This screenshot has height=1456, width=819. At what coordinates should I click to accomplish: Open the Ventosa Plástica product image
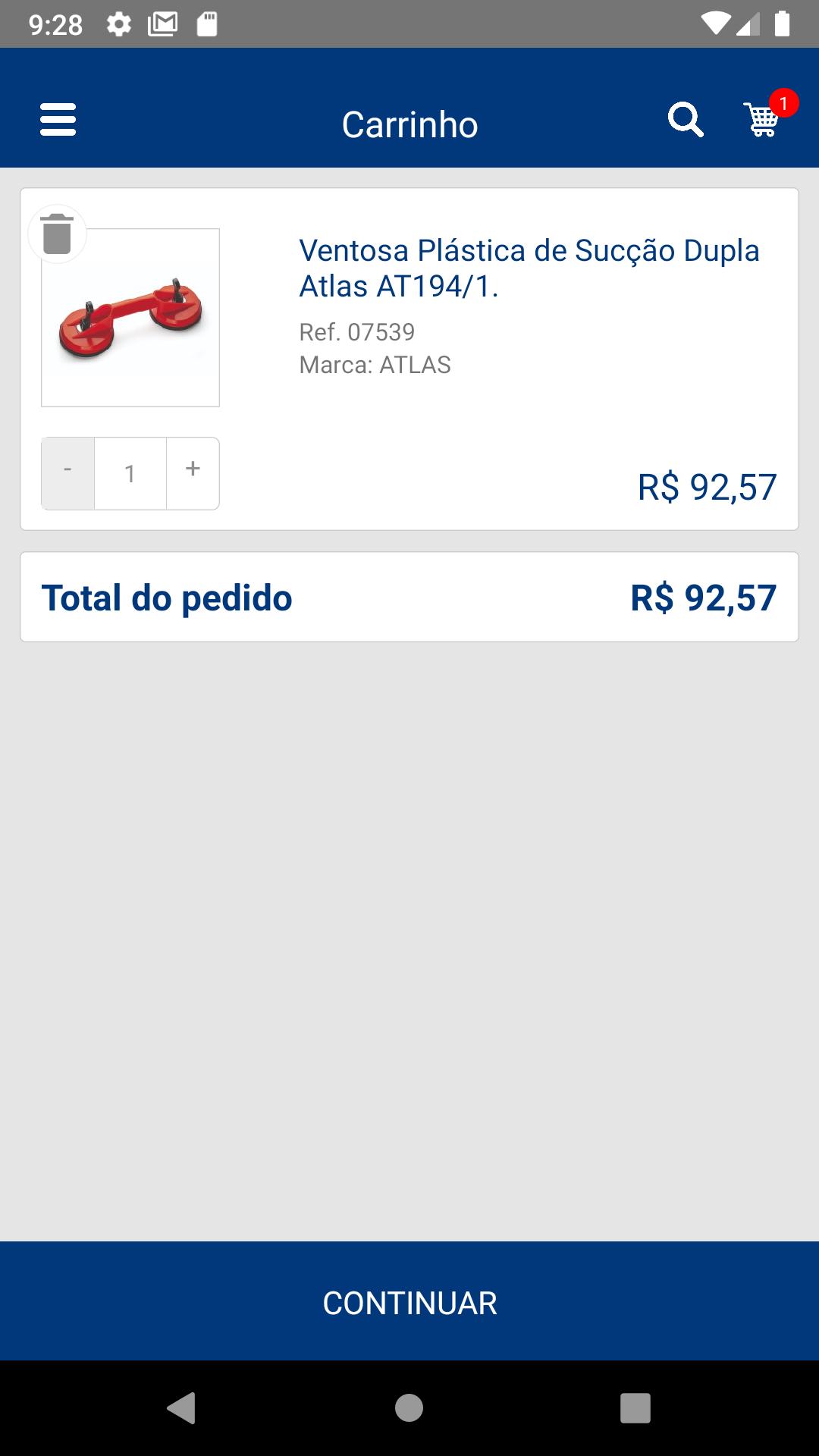tap(130, 318)
